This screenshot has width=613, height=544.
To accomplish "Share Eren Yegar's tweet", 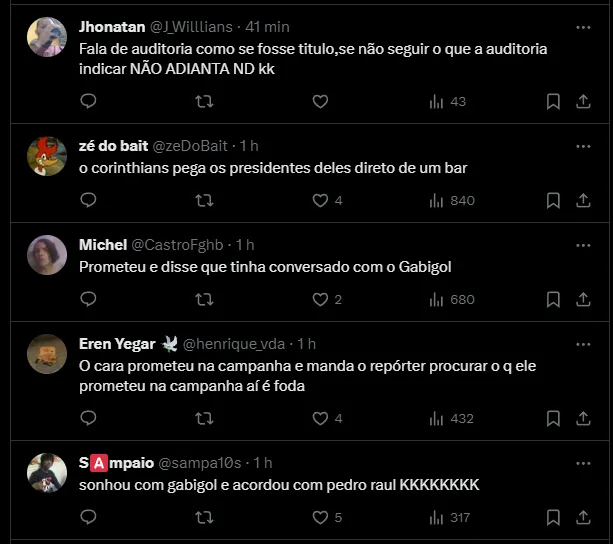I will tap(583, 418).
